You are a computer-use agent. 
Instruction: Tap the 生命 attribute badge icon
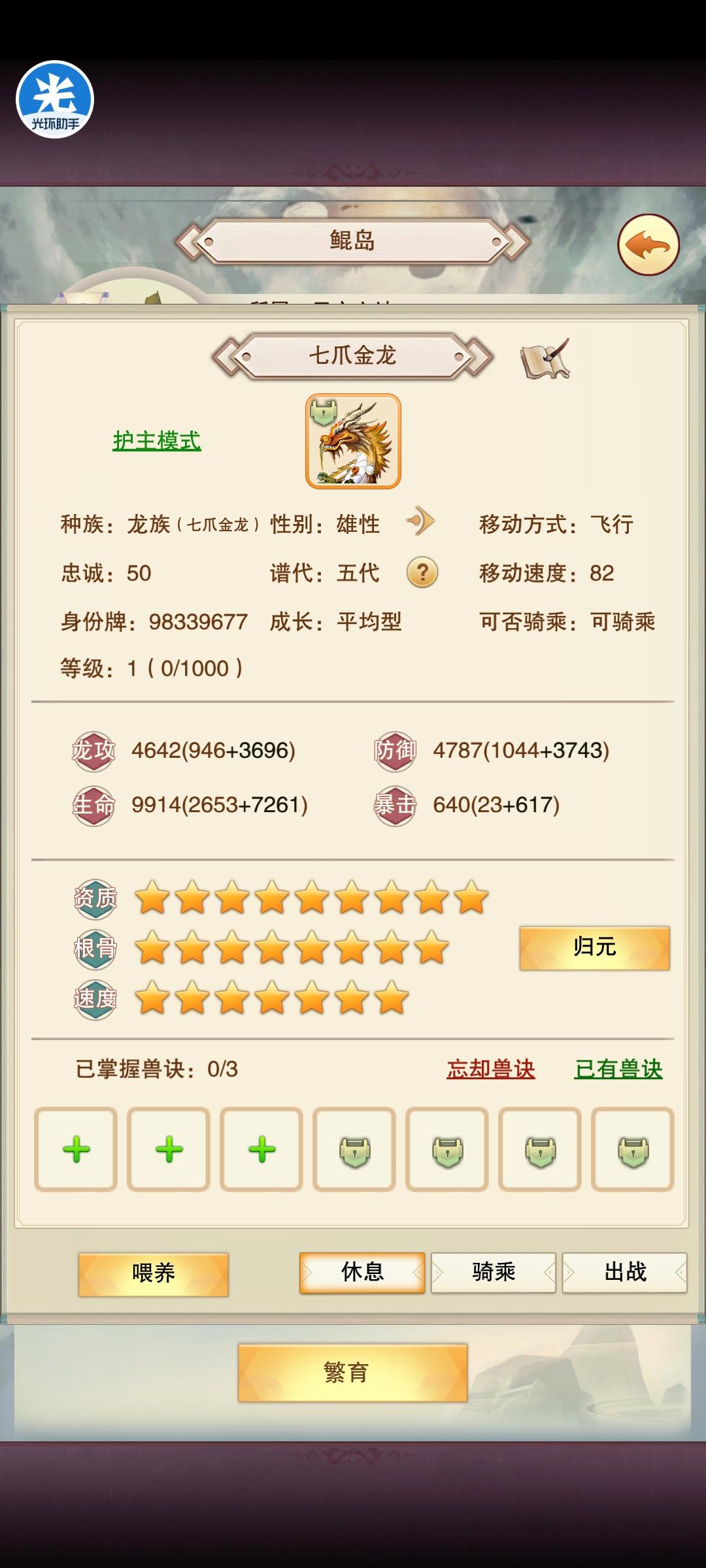[93, 806]
